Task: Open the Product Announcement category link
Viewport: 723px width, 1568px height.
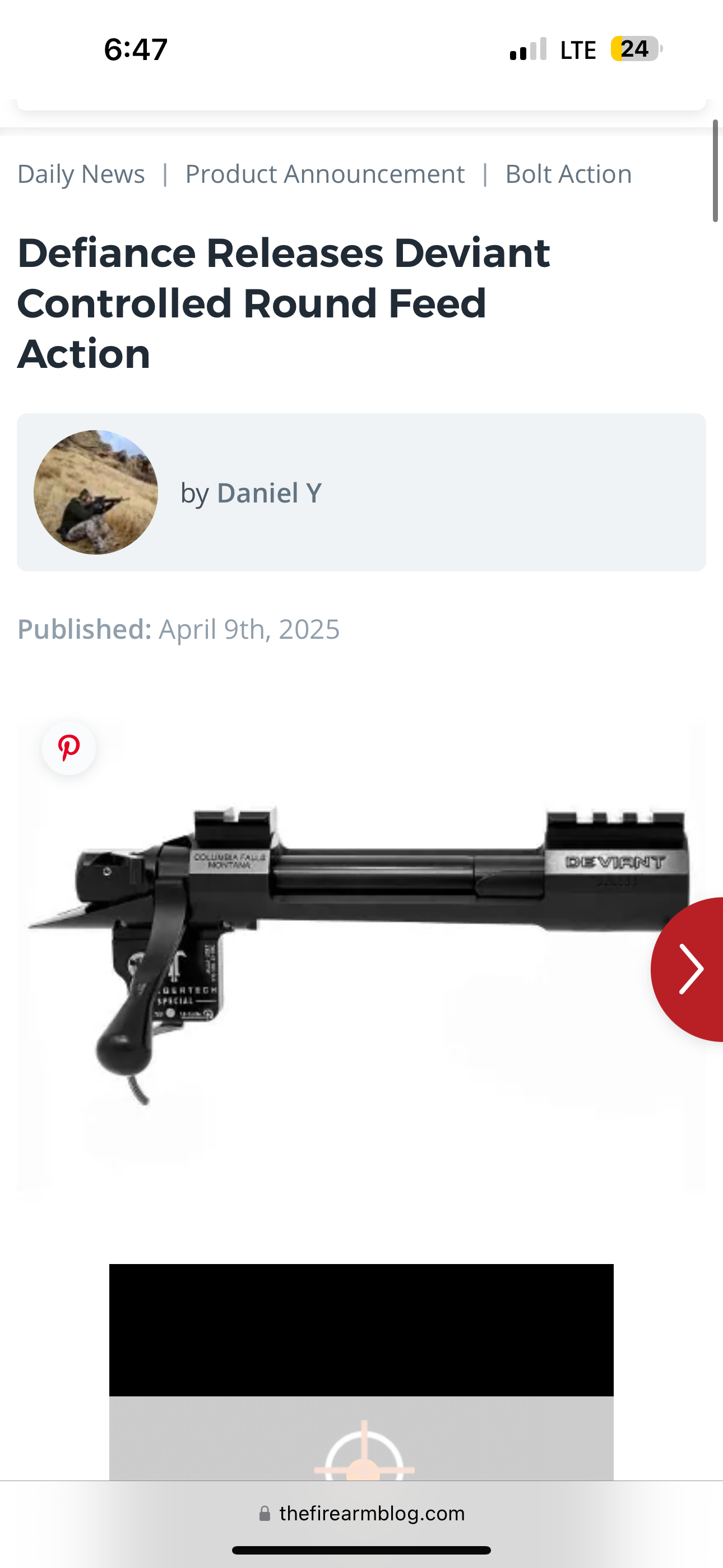Action: click(x=325, y=174)
